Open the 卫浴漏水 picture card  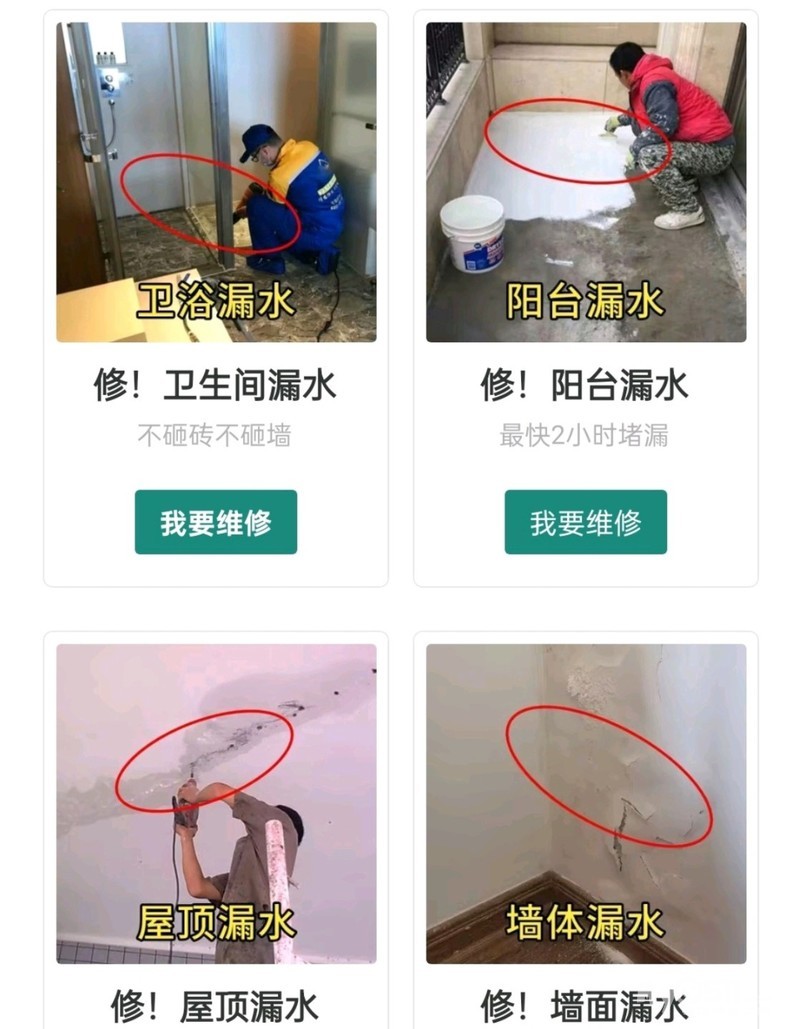coord(217,182)
